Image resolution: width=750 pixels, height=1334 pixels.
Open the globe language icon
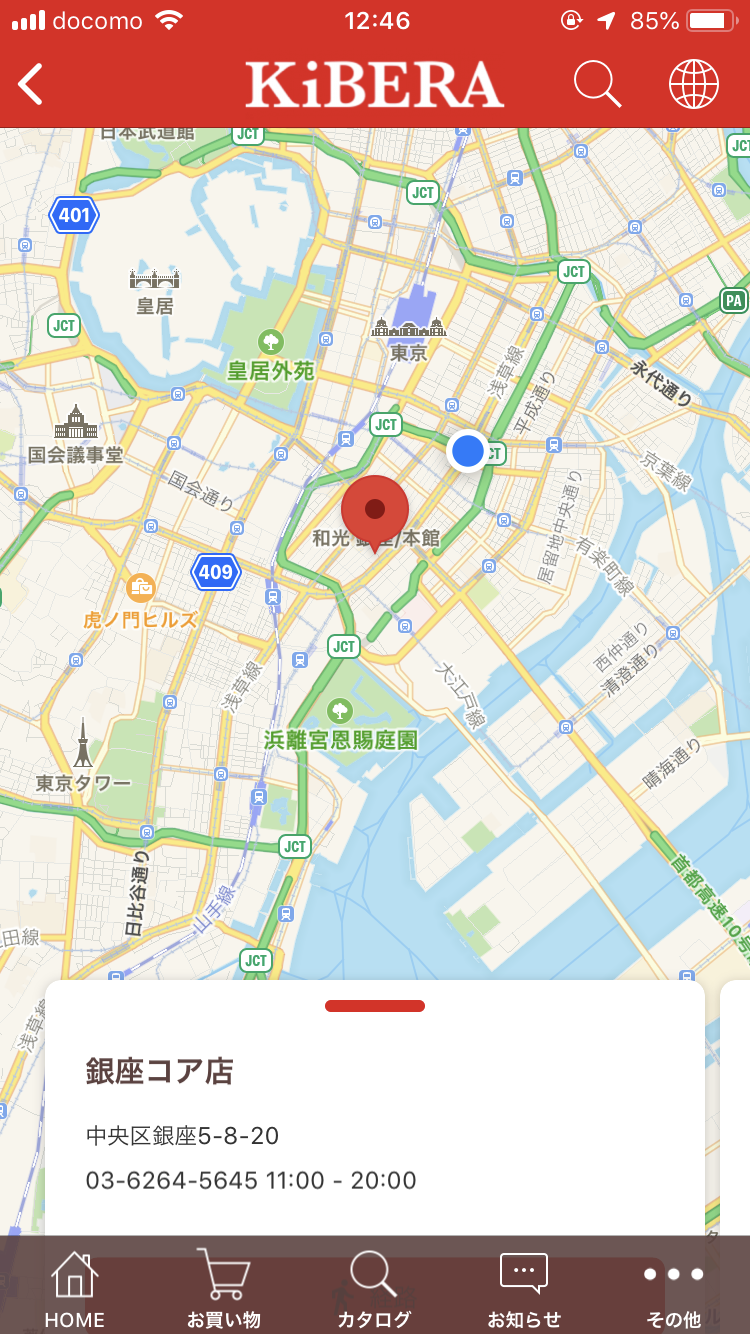[x=694, y=84]
